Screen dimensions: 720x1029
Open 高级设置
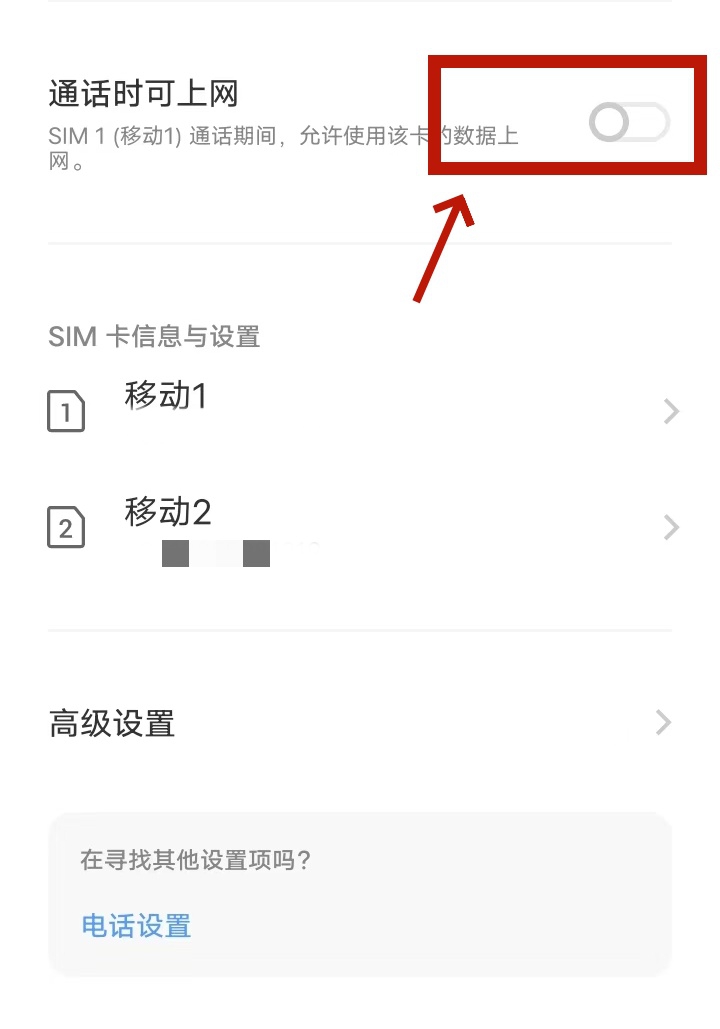[360, 722]
